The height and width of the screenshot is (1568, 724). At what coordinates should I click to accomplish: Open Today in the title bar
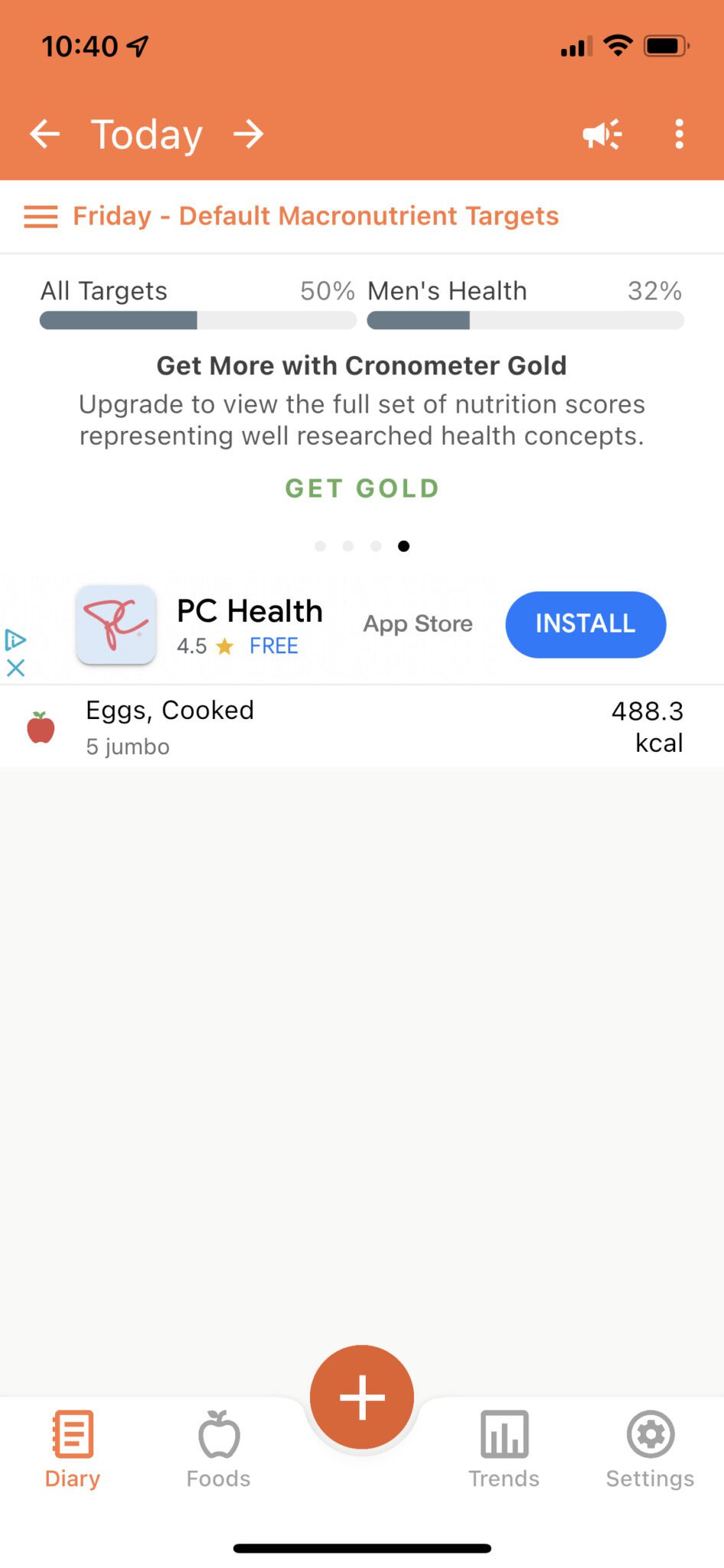pos(145,134)
